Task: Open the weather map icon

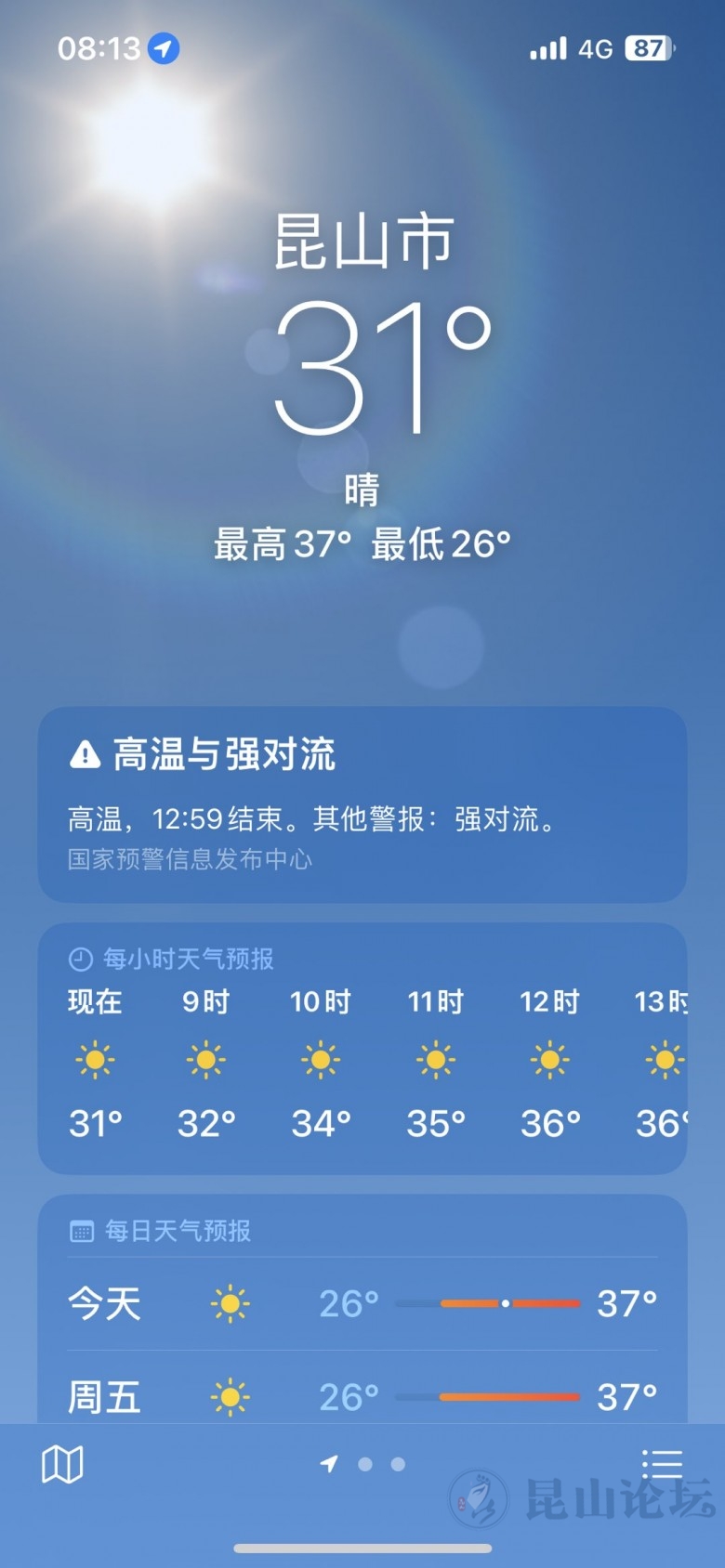Action: click(x=62, y=1465)
